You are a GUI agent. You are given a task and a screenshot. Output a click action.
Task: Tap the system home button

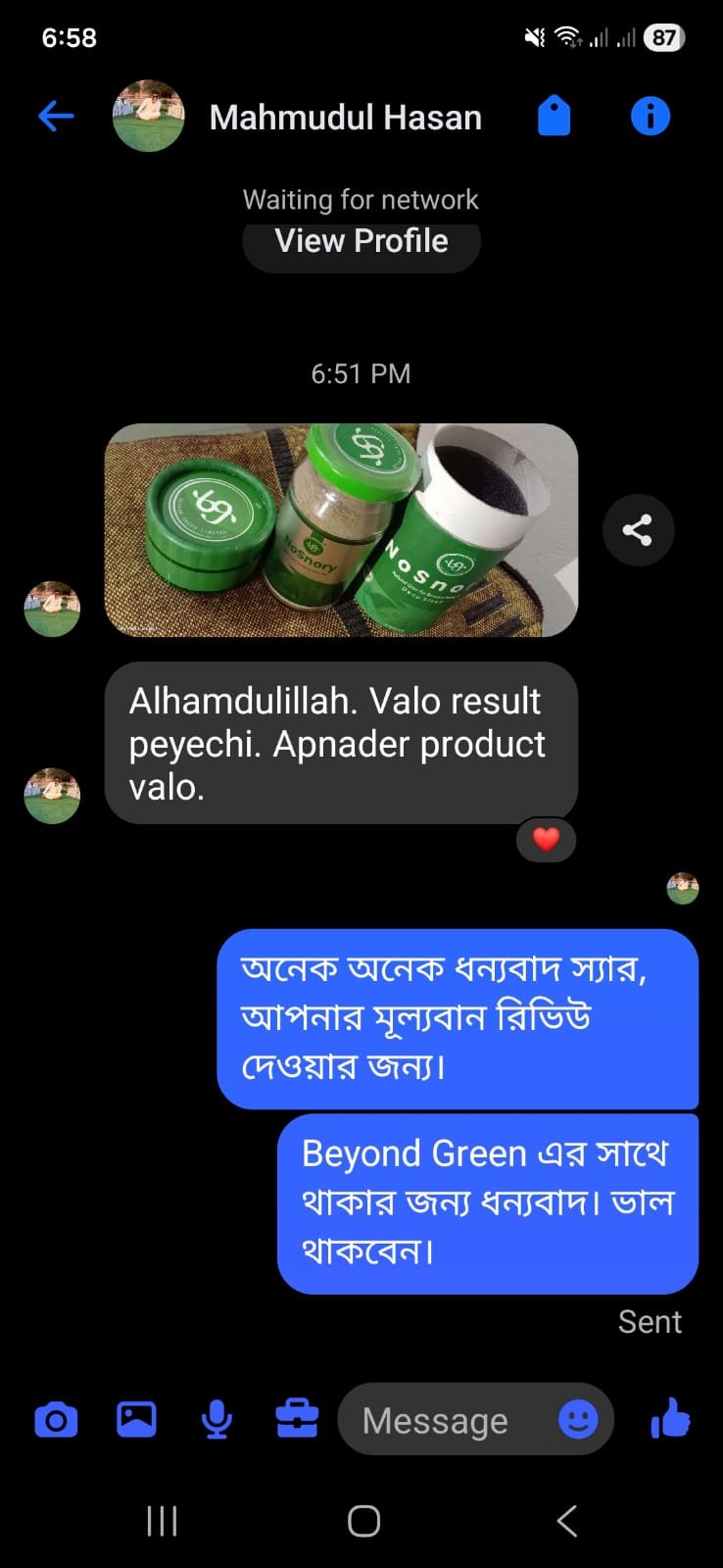pos(363,1521)
